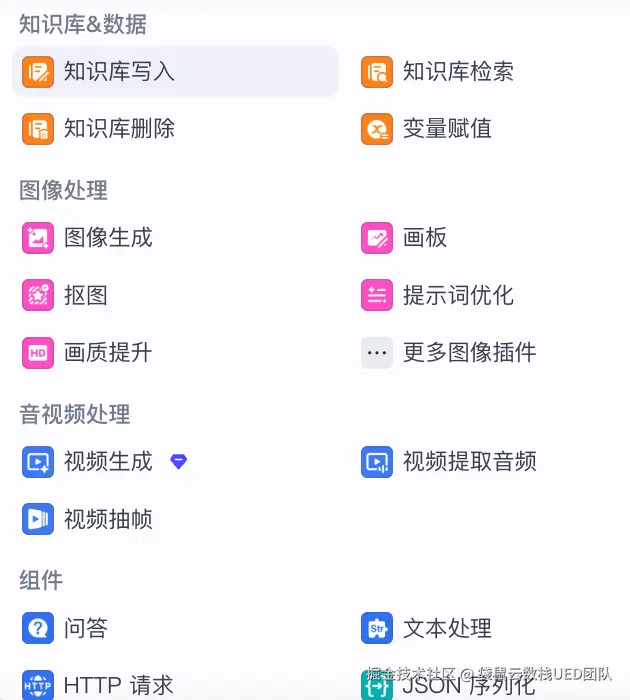Open 知识库检索 node option
This screenshot has height=700, width=630.
(x=457, y=72)
